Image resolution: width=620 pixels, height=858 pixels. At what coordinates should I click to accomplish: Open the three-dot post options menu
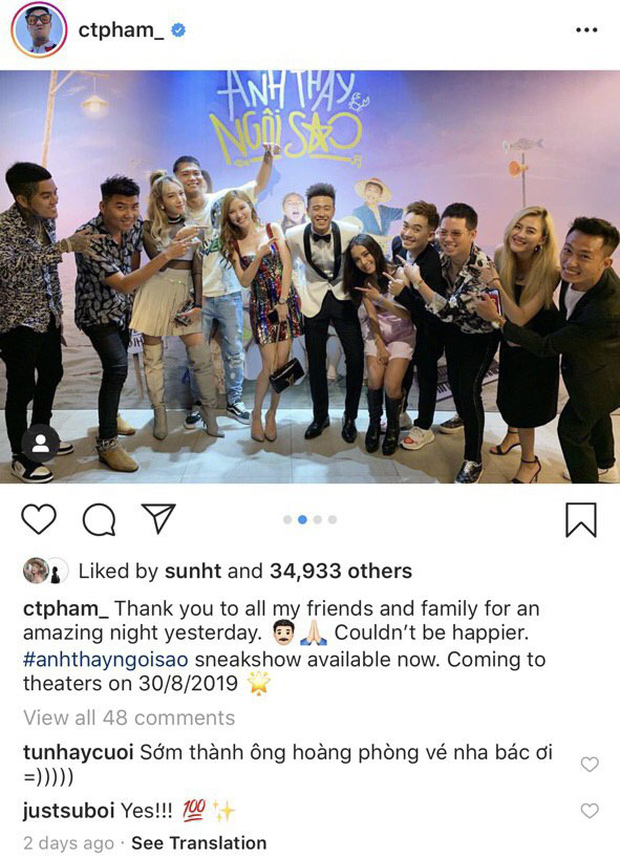click(x=586, y=31)
